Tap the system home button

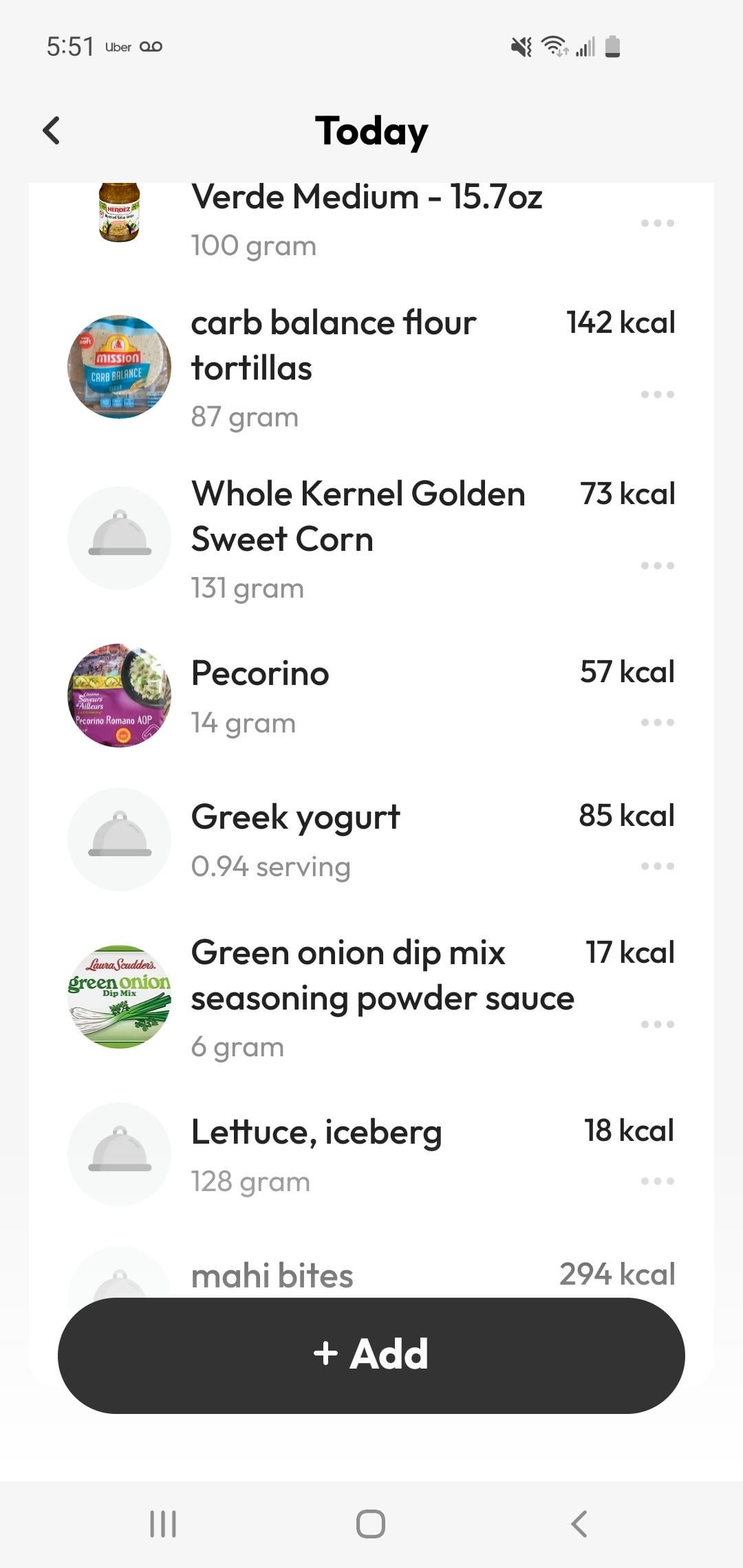(371, 1523)
